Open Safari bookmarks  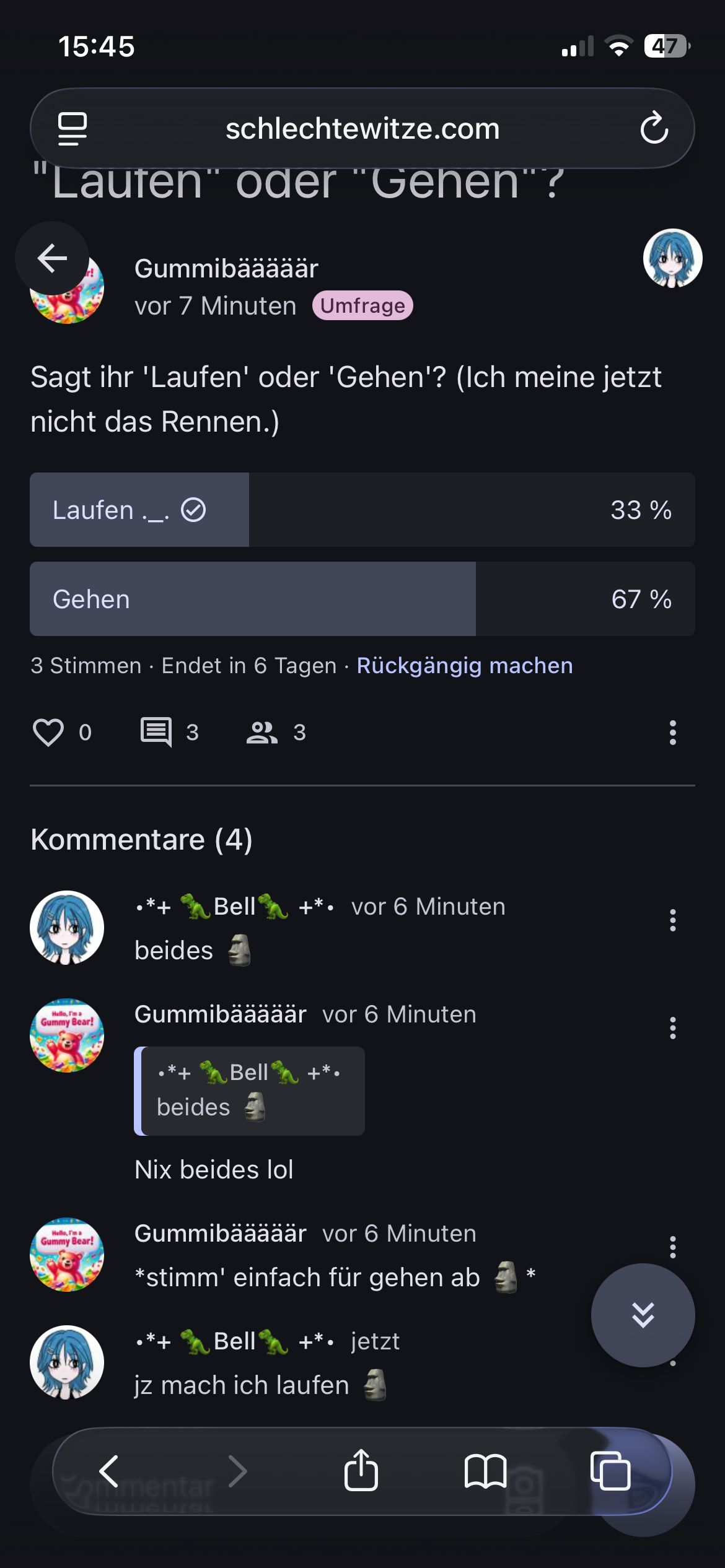[x=485, y=1470]
